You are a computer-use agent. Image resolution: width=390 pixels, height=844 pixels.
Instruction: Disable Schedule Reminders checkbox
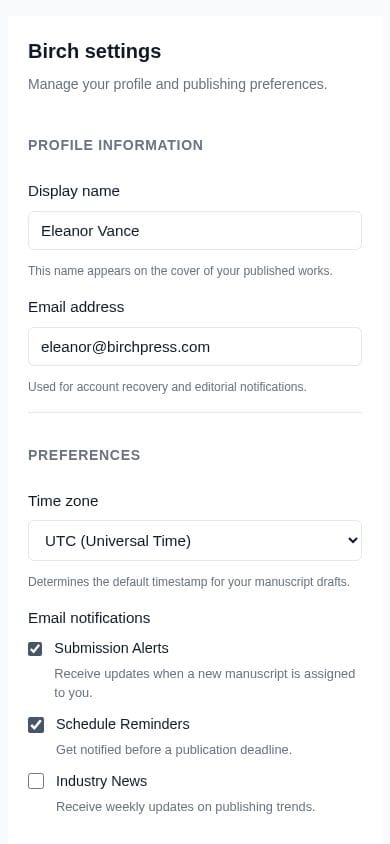[x=36, y=725]
